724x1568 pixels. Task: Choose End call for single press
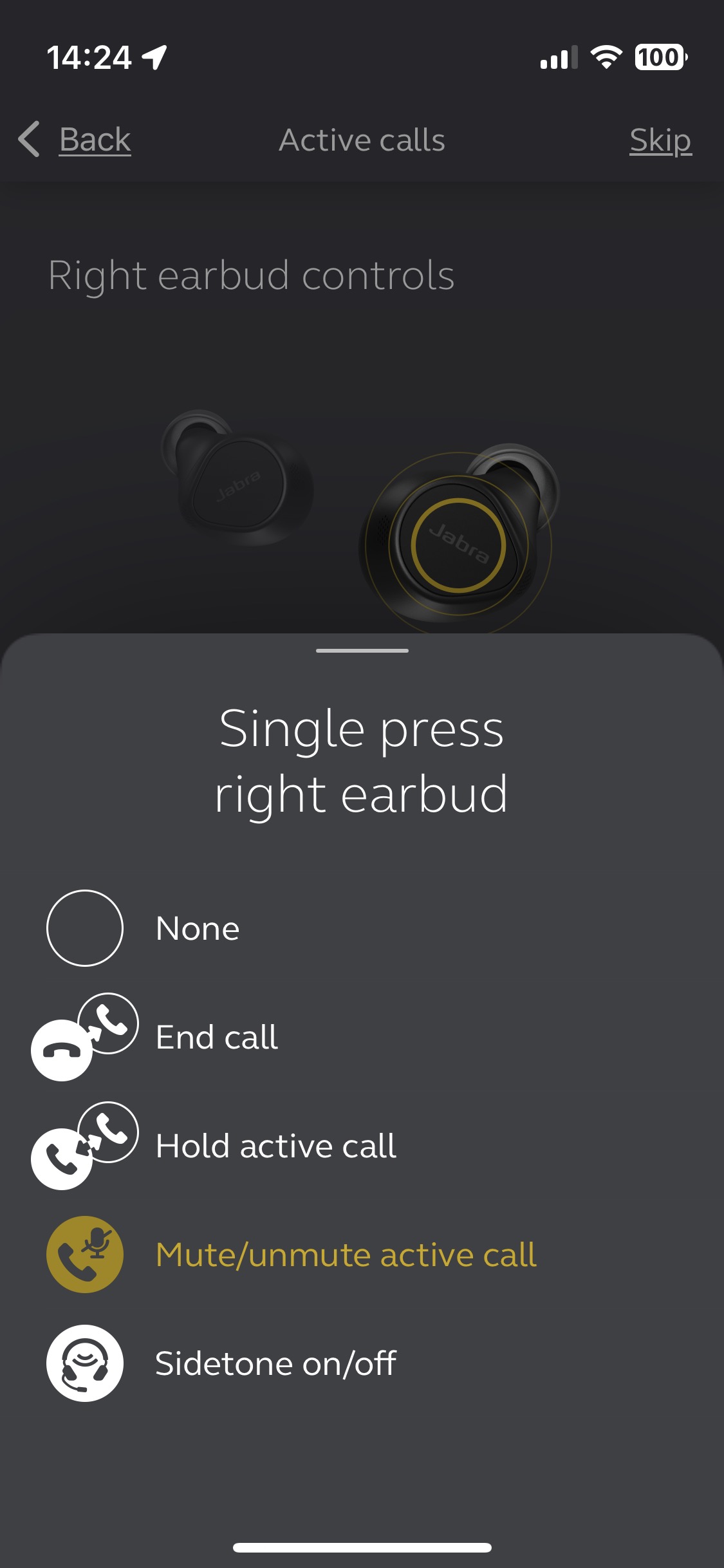click(216, 1037)
